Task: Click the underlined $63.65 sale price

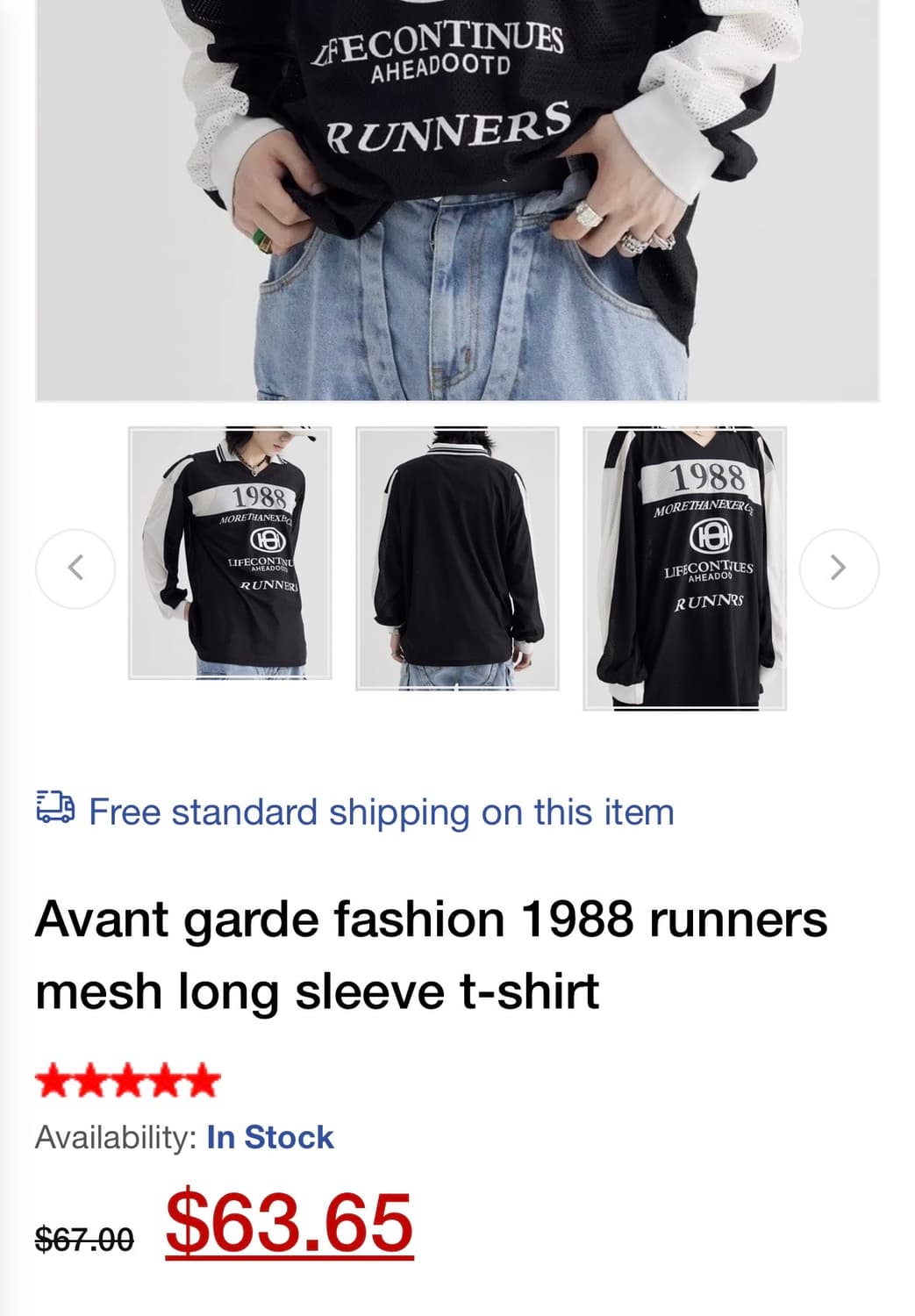Action: 290,1223
